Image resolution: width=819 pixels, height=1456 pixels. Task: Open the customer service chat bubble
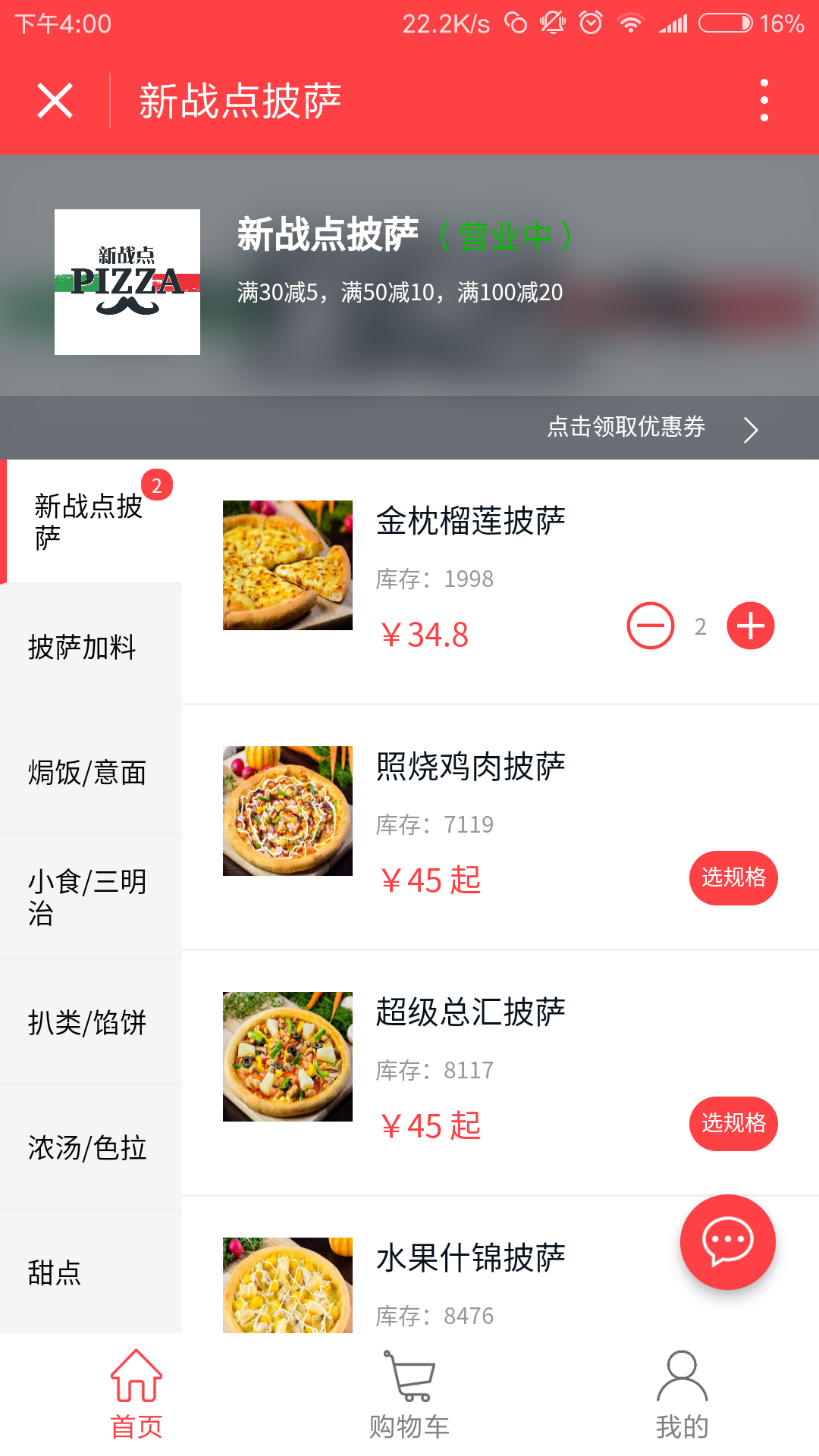pos(727,1242)
